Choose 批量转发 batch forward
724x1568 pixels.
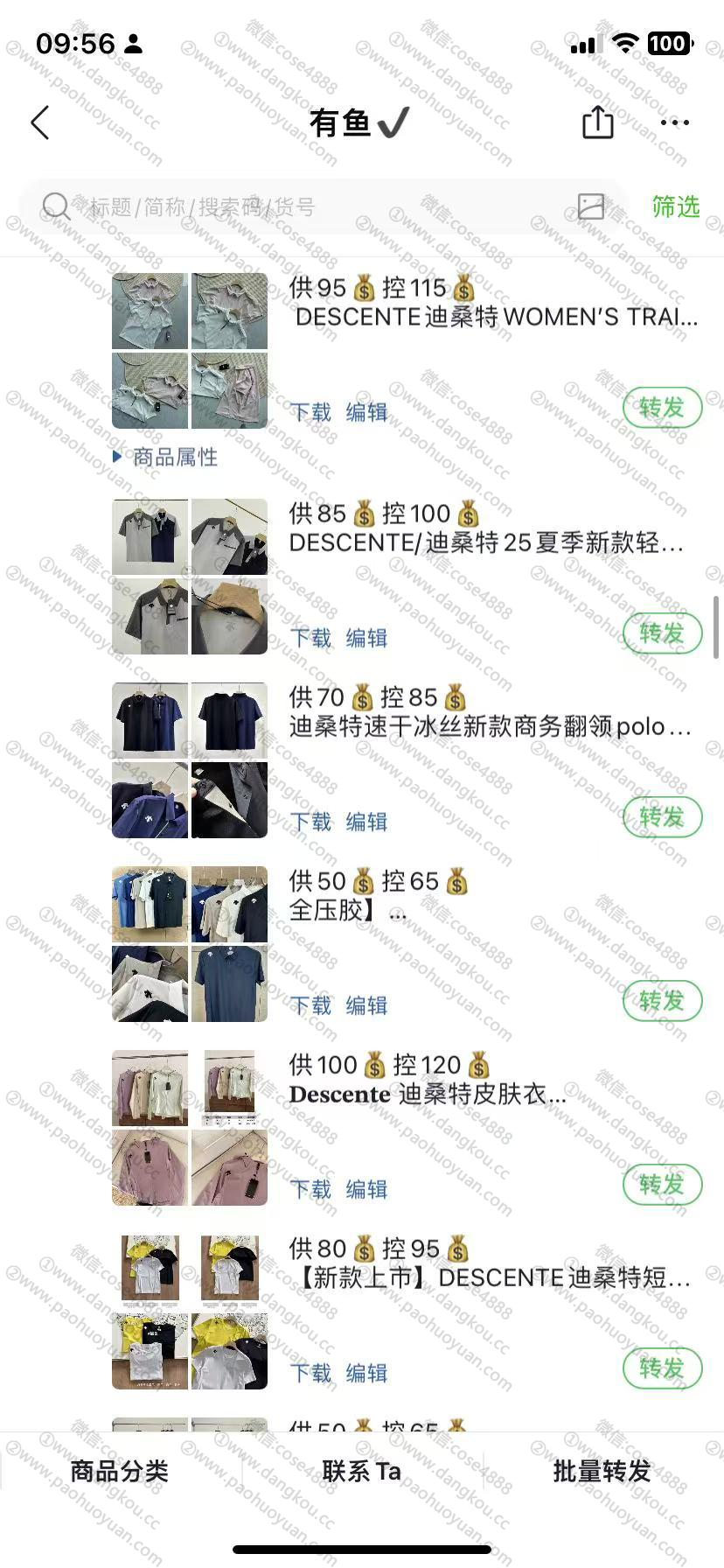coord(602,1472)
